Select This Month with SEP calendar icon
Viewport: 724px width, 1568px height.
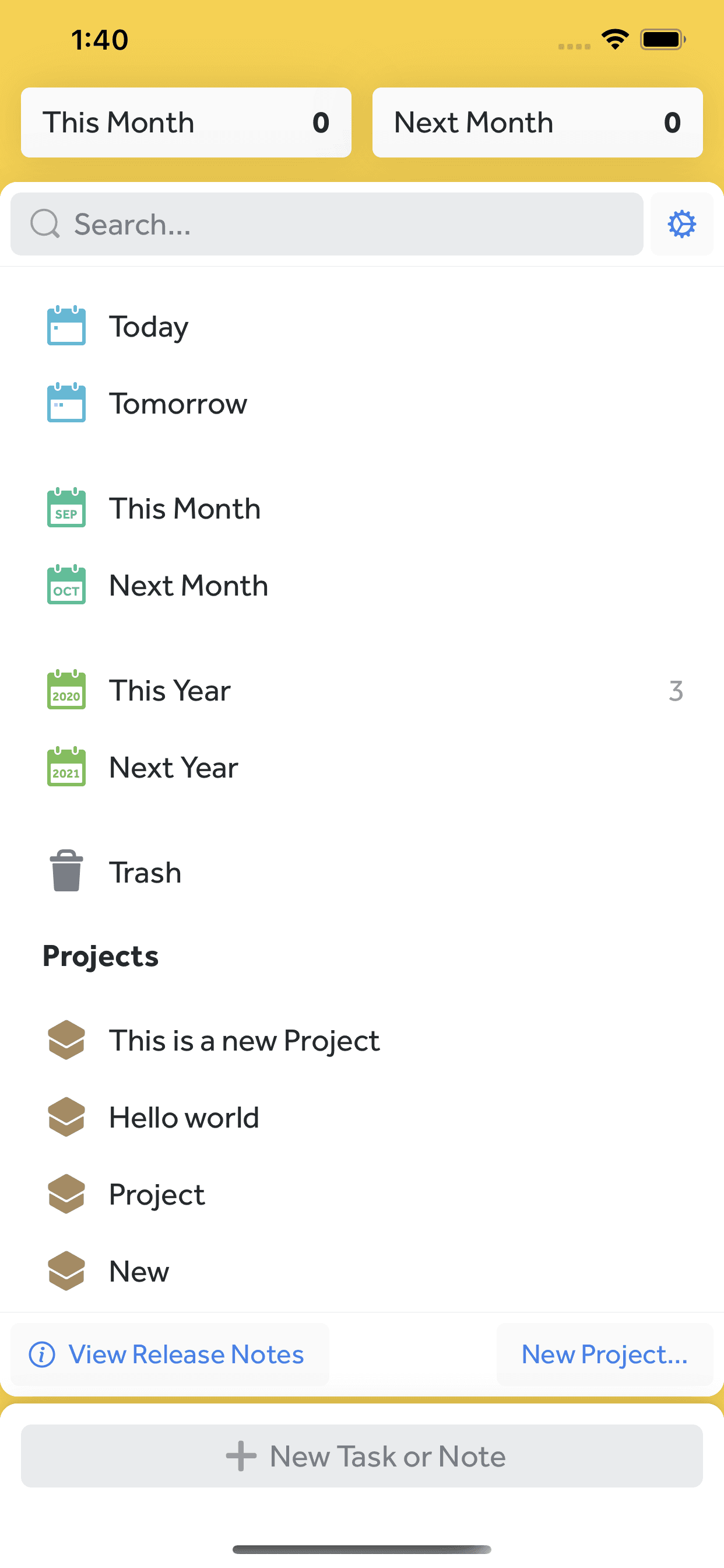click(x=362, y=508)
